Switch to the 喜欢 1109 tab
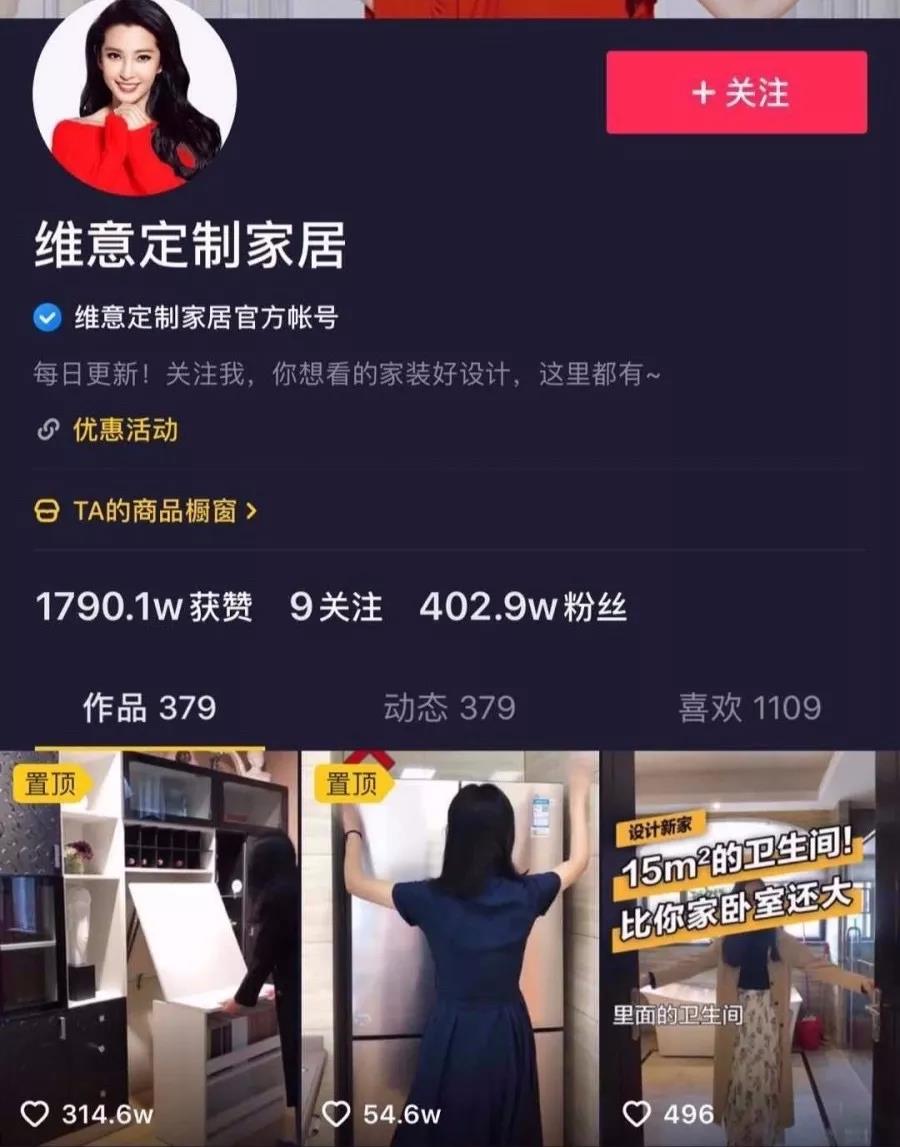This screenshot has height=1147, width=900. click(749, 708)
